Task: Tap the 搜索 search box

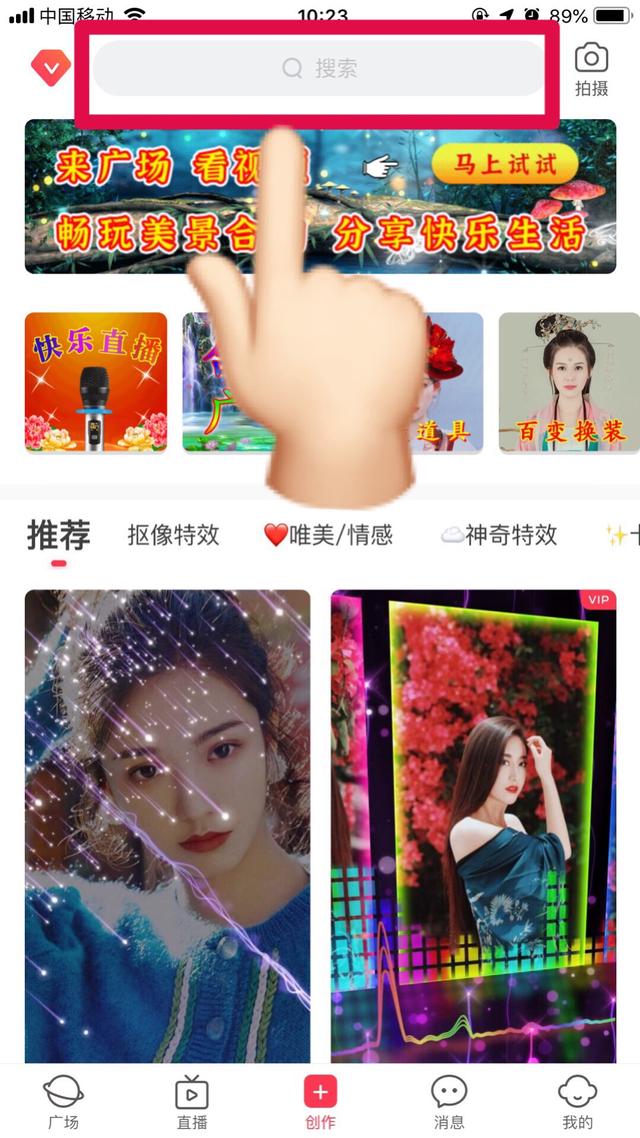Action: pos(320,68)
